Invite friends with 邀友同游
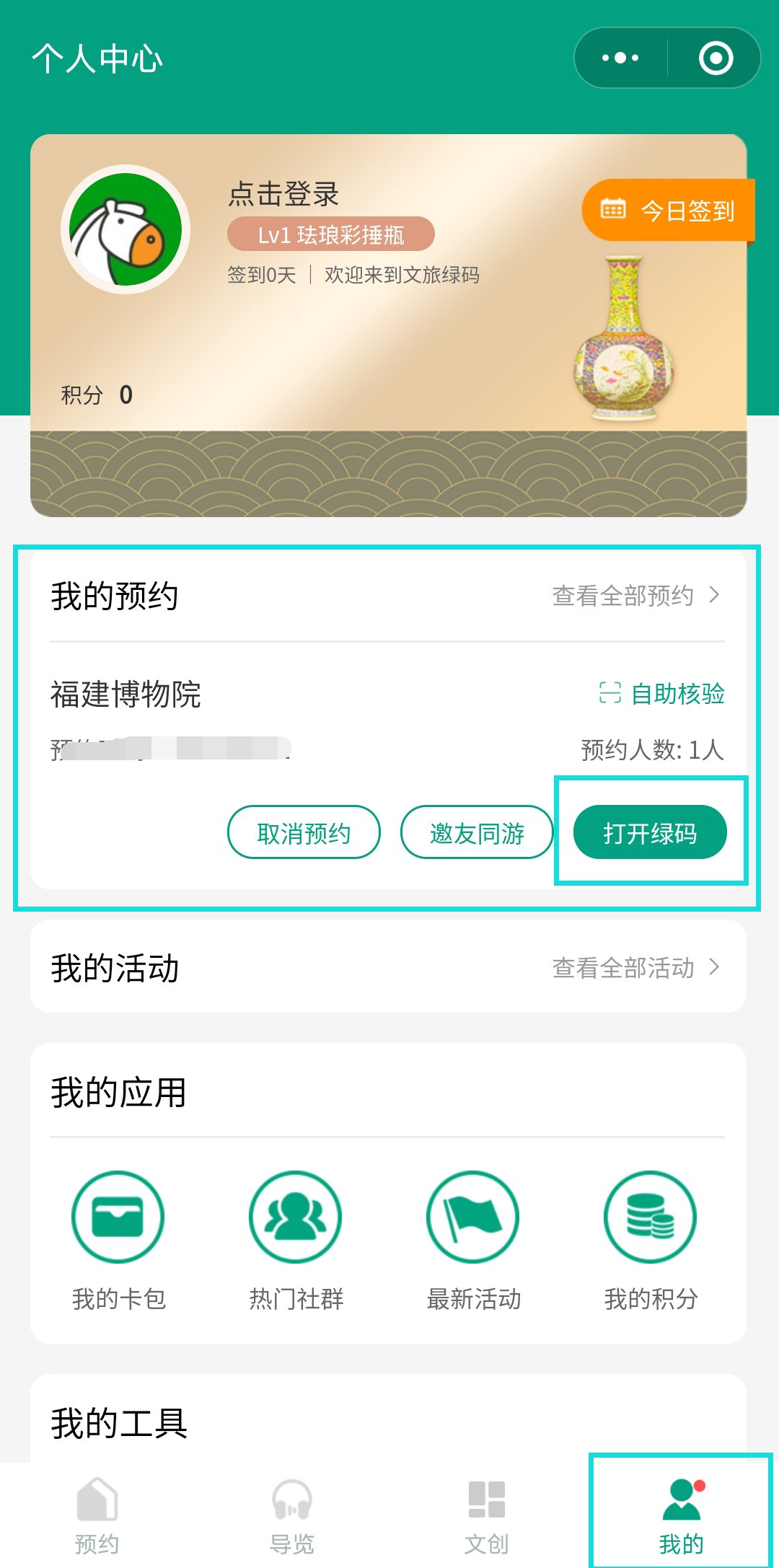Viewport: 779px width, 1568px height. 477,832
